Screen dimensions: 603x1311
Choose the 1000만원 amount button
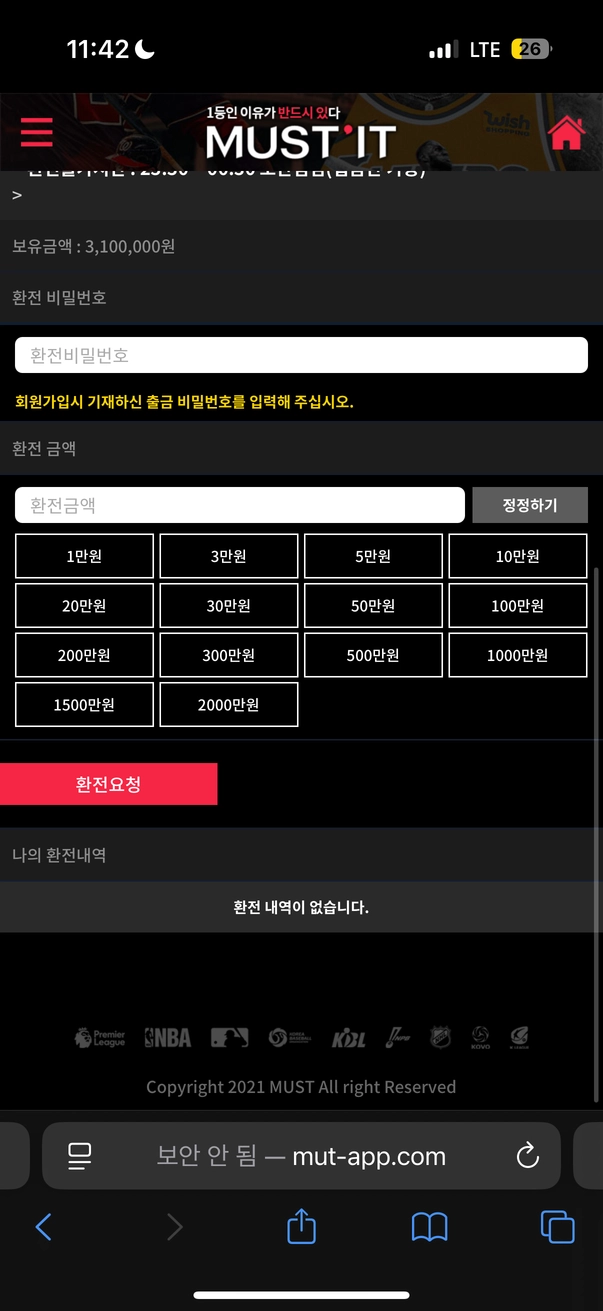click(517, 655)
